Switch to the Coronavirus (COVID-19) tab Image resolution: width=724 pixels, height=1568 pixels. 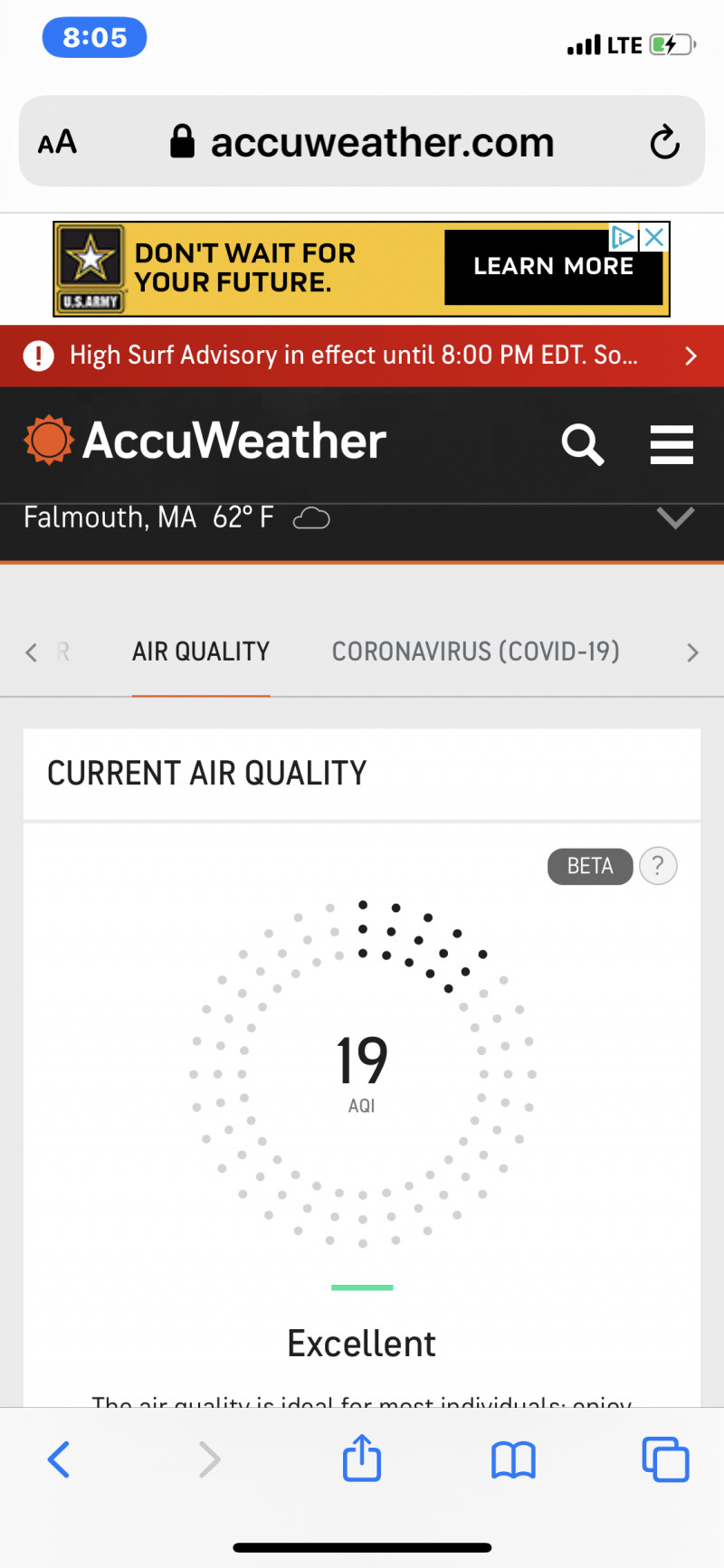point(475,651)
